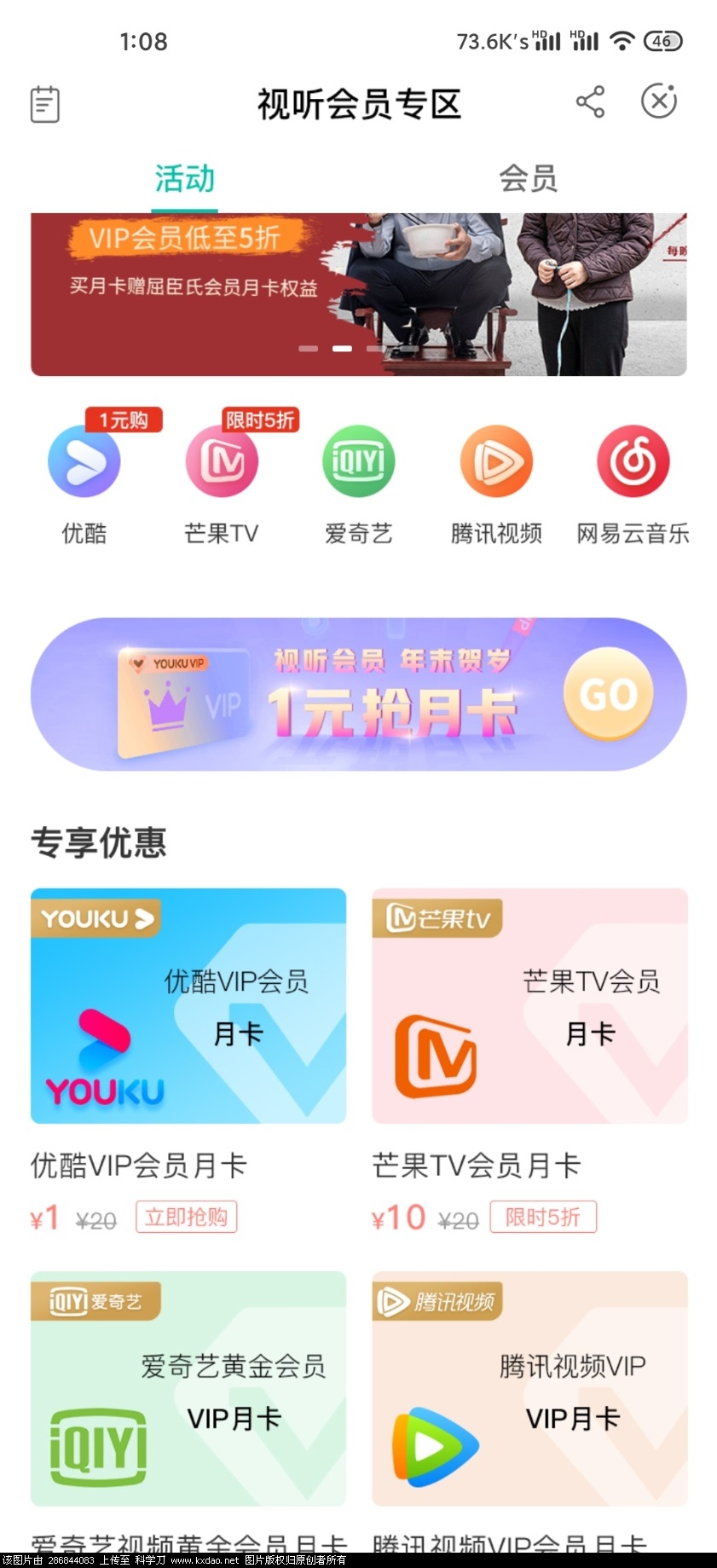The image size is (717, 1568).
Task: Open the 爱奇艺 shortcut icon
Action: [359, 462]
